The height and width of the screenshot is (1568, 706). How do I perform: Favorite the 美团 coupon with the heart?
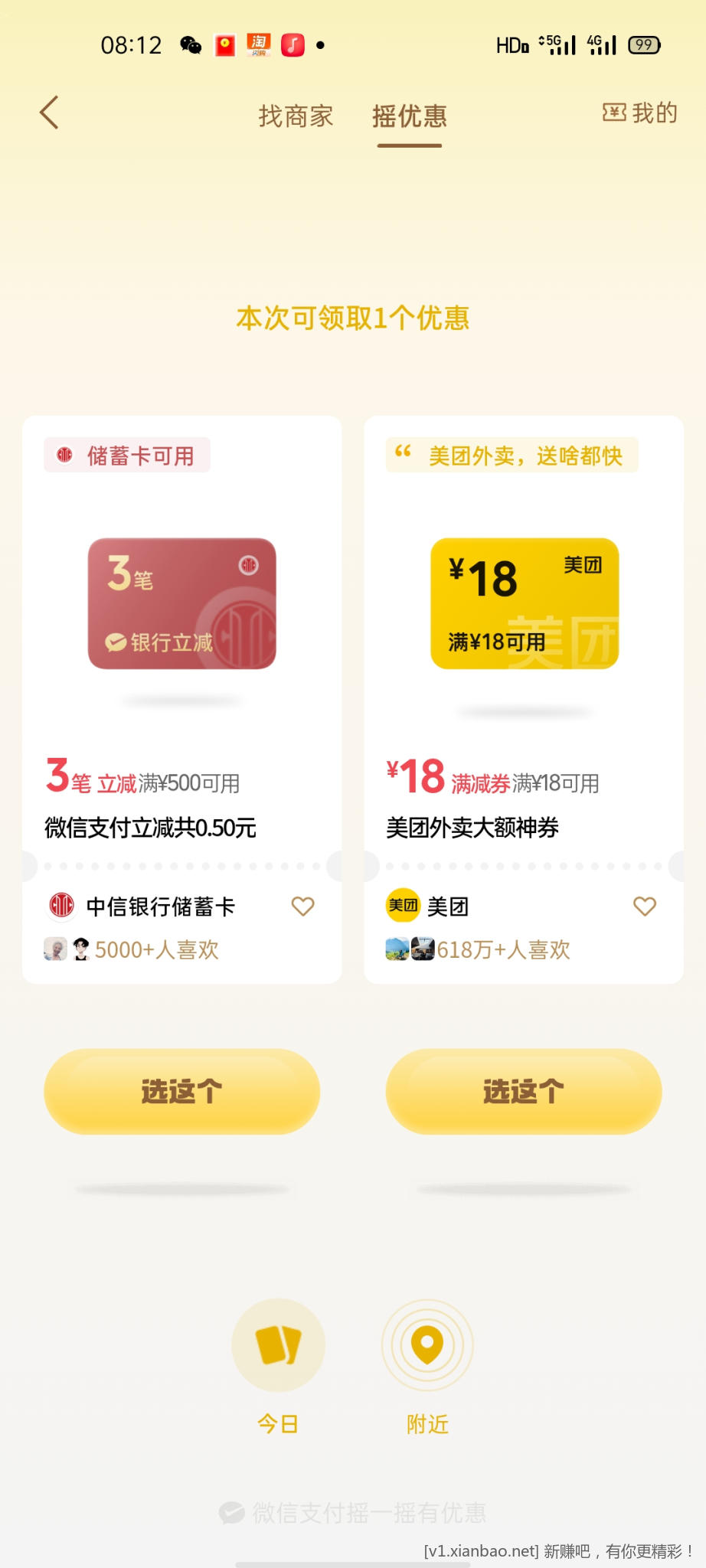tap(644, 906)
